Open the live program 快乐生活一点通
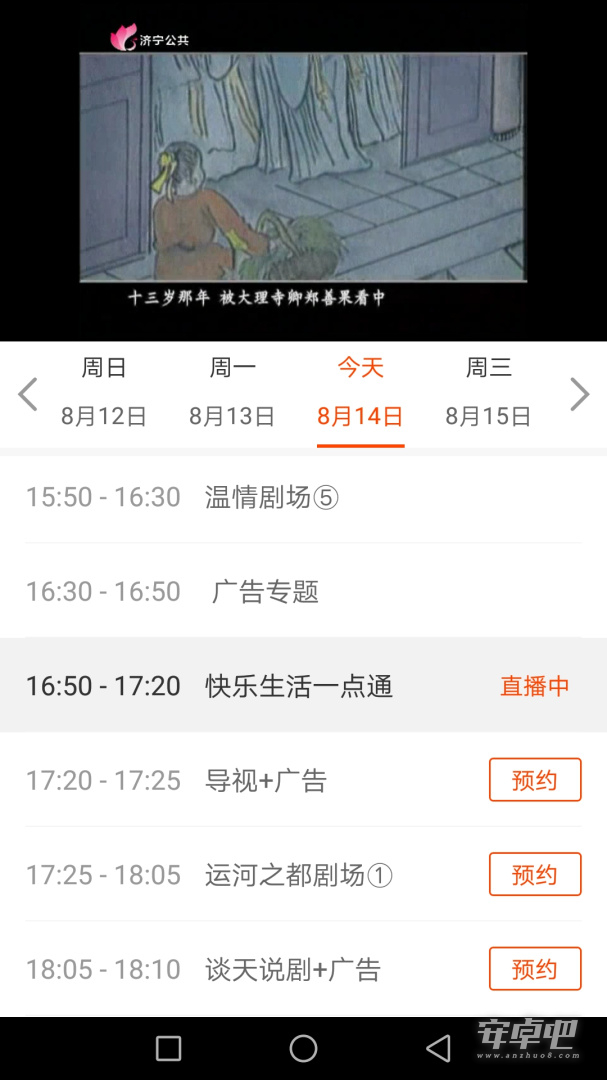607x1080 pixels. (303, 685)
